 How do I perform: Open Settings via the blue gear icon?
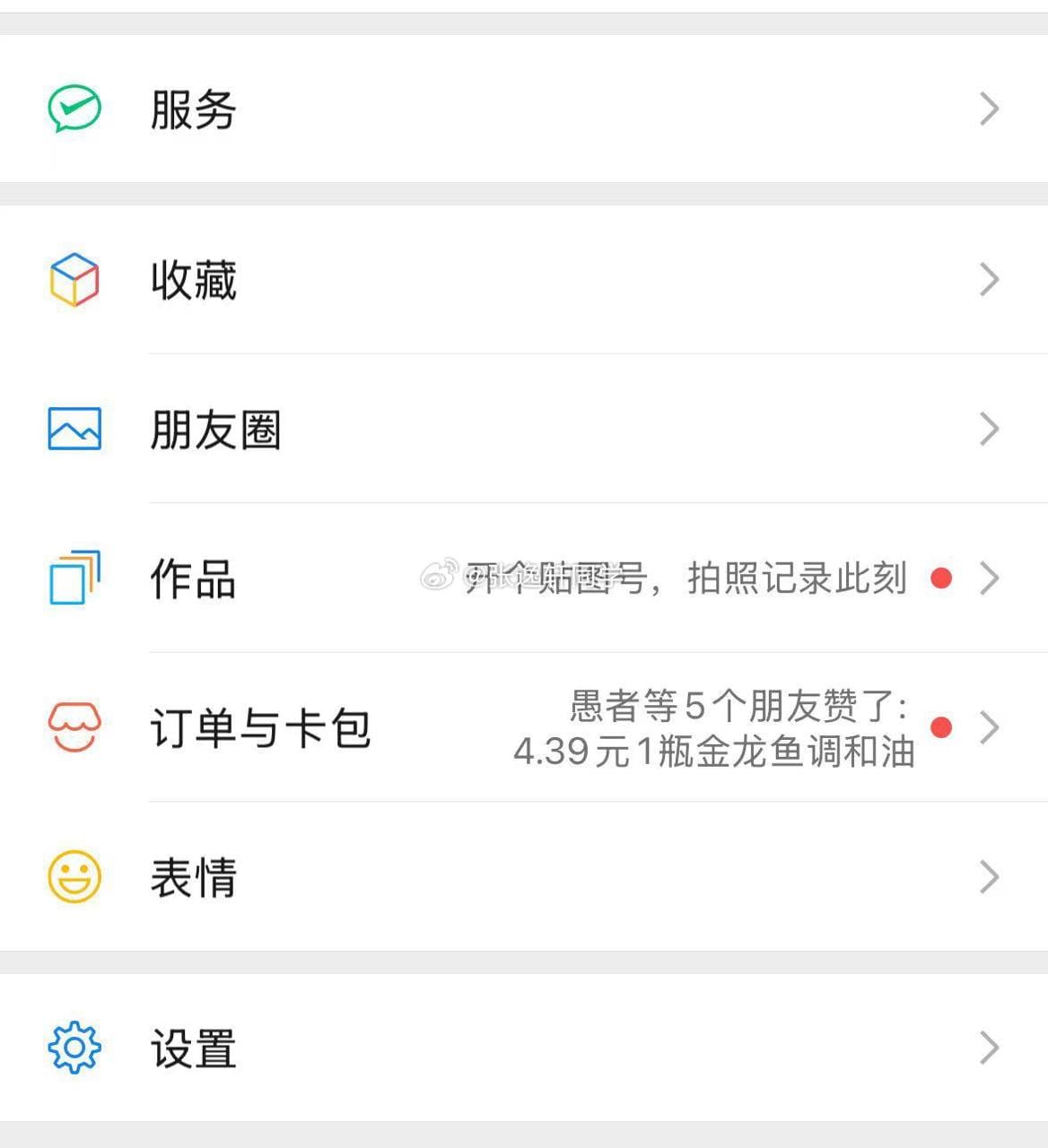74,1046
